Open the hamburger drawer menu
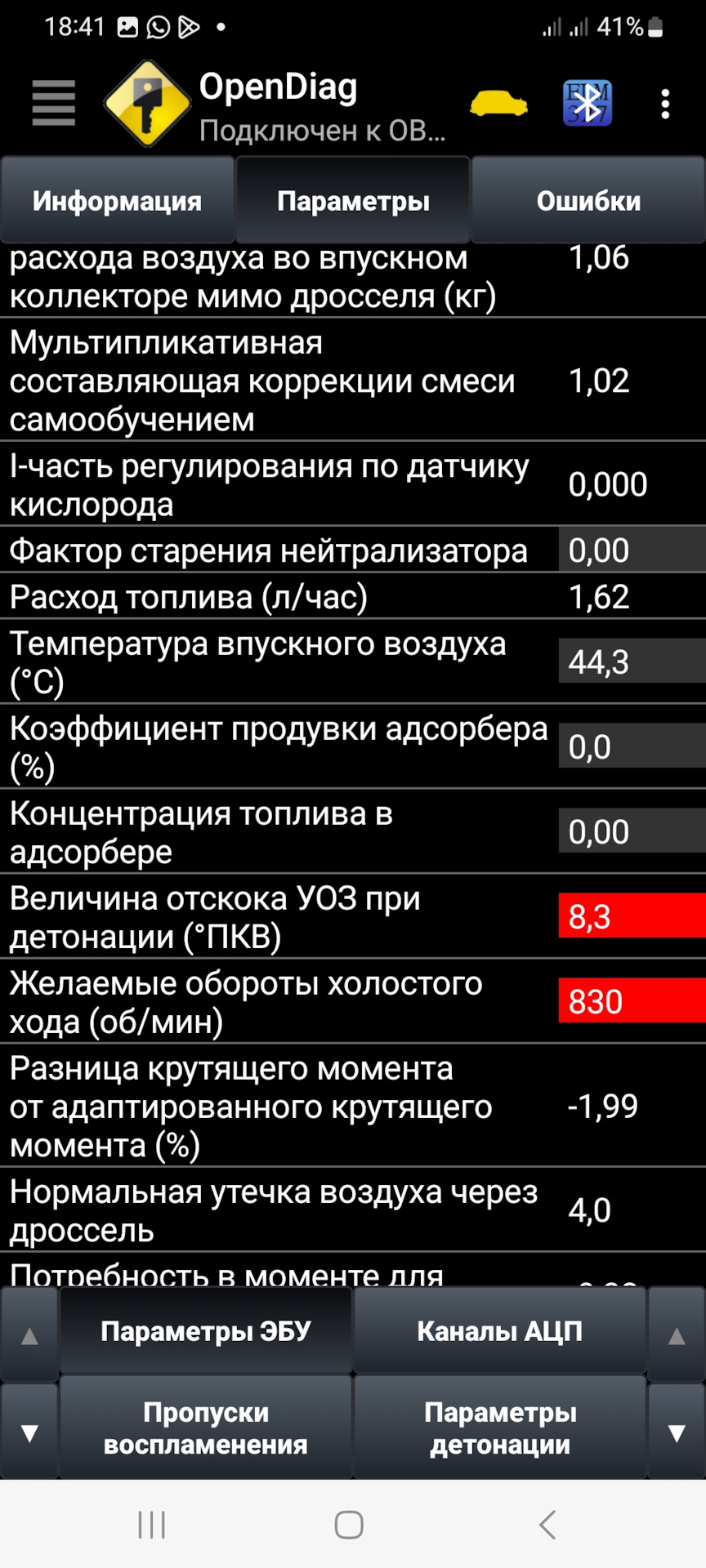The width and height of the screenshot is (706, 1568). coord(54,104)
